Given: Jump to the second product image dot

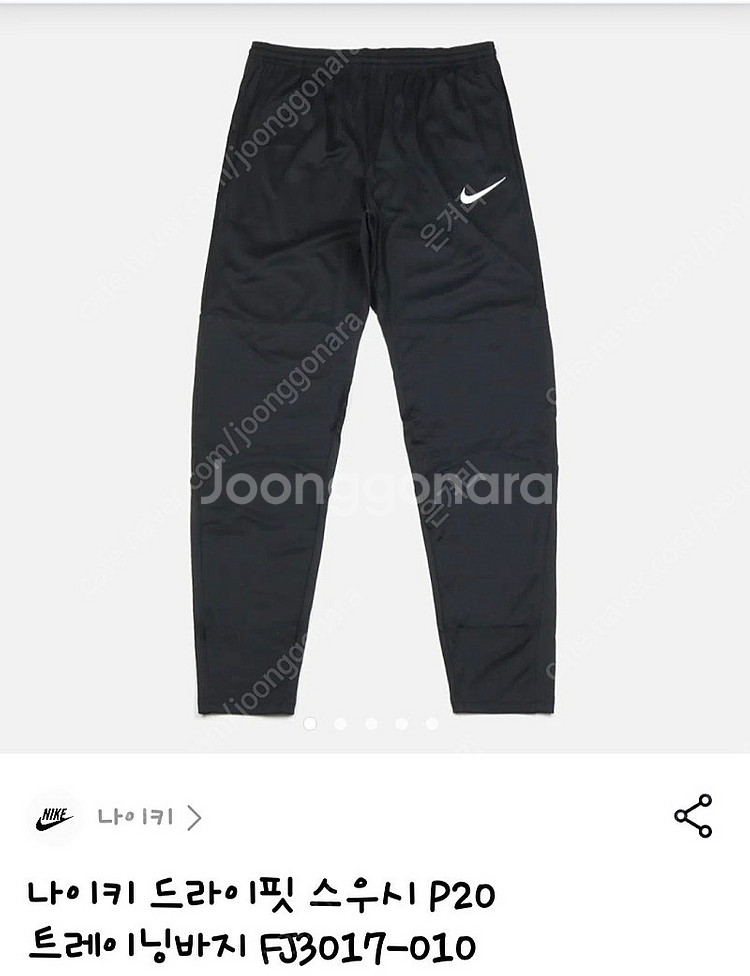Looking at the screenshot, I should (x=340, y=723).
